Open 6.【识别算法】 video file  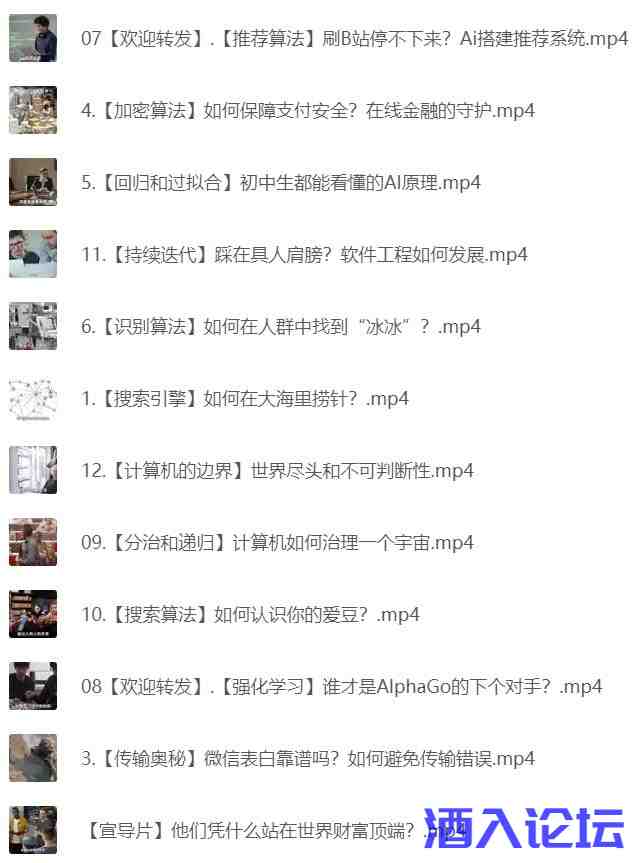[280, 327]
